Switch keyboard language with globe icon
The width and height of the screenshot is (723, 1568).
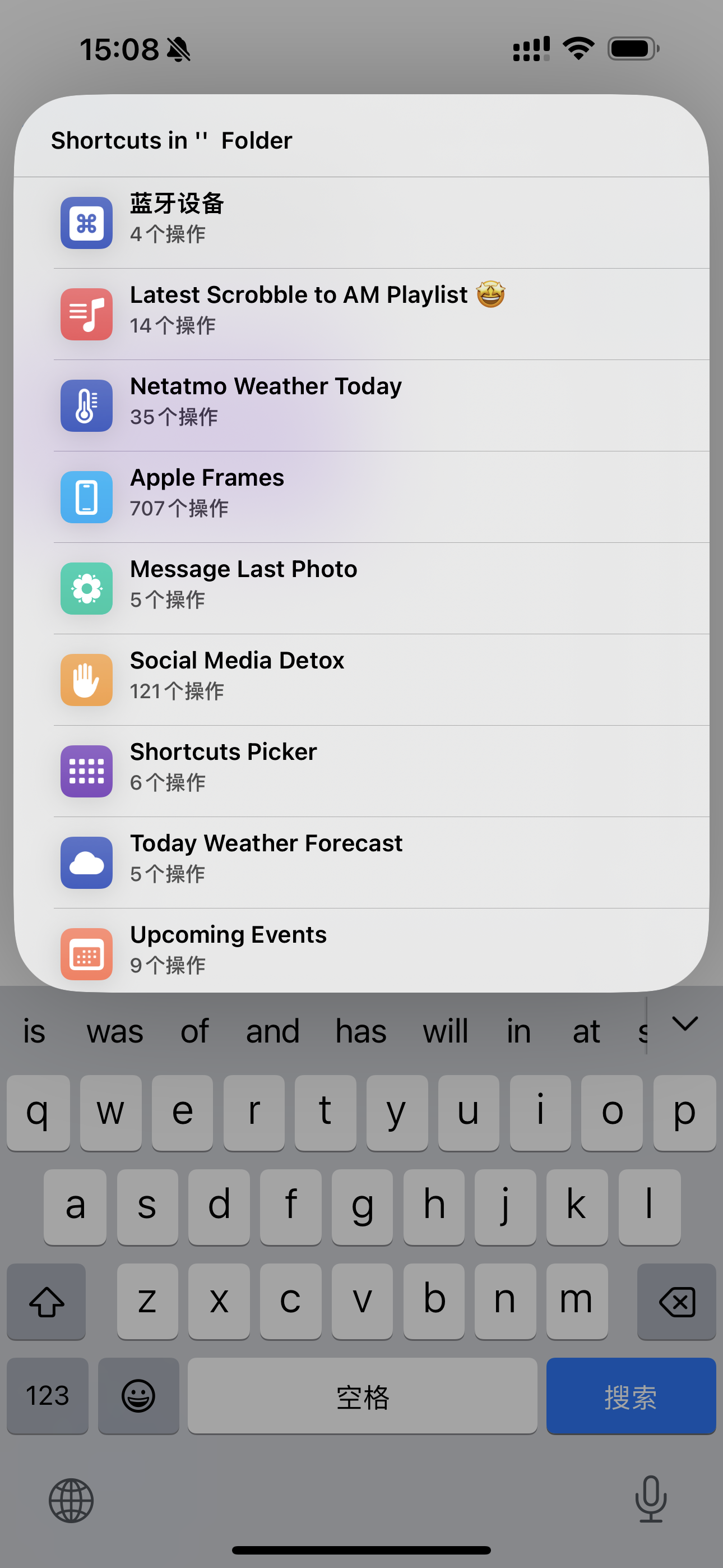(71, 1501)
